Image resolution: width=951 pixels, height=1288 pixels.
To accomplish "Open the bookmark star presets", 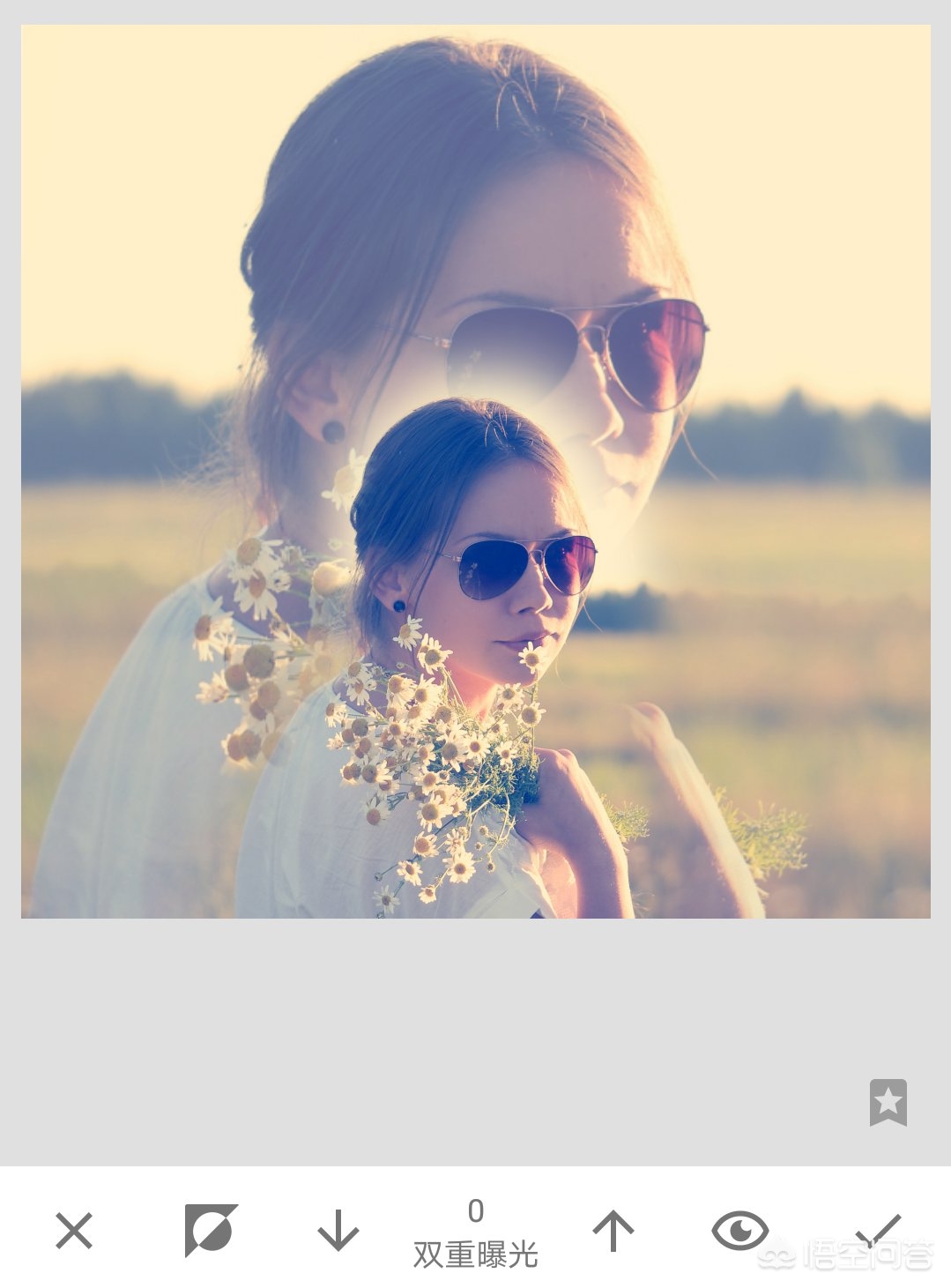I will pyautogui.click(x=888, y=1102).
